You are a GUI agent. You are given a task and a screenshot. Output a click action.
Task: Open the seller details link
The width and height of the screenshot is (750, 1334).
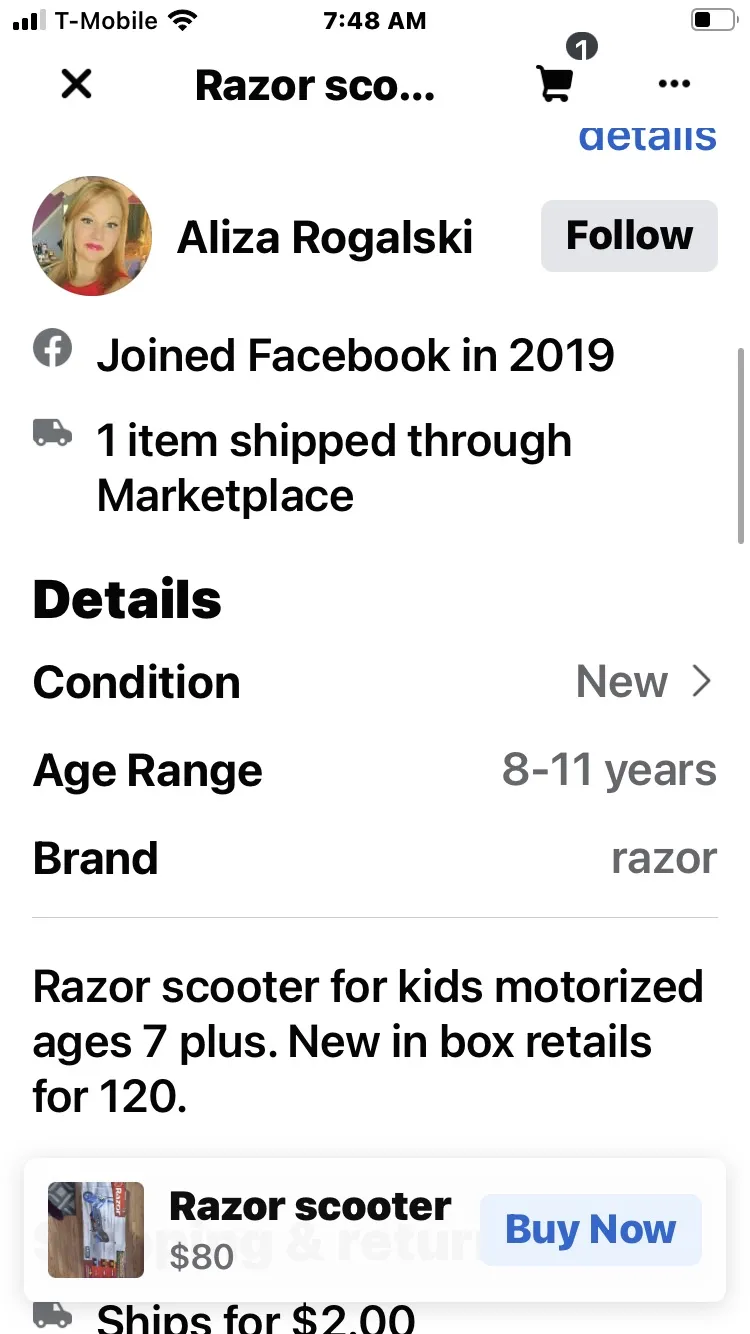(648, 138)
